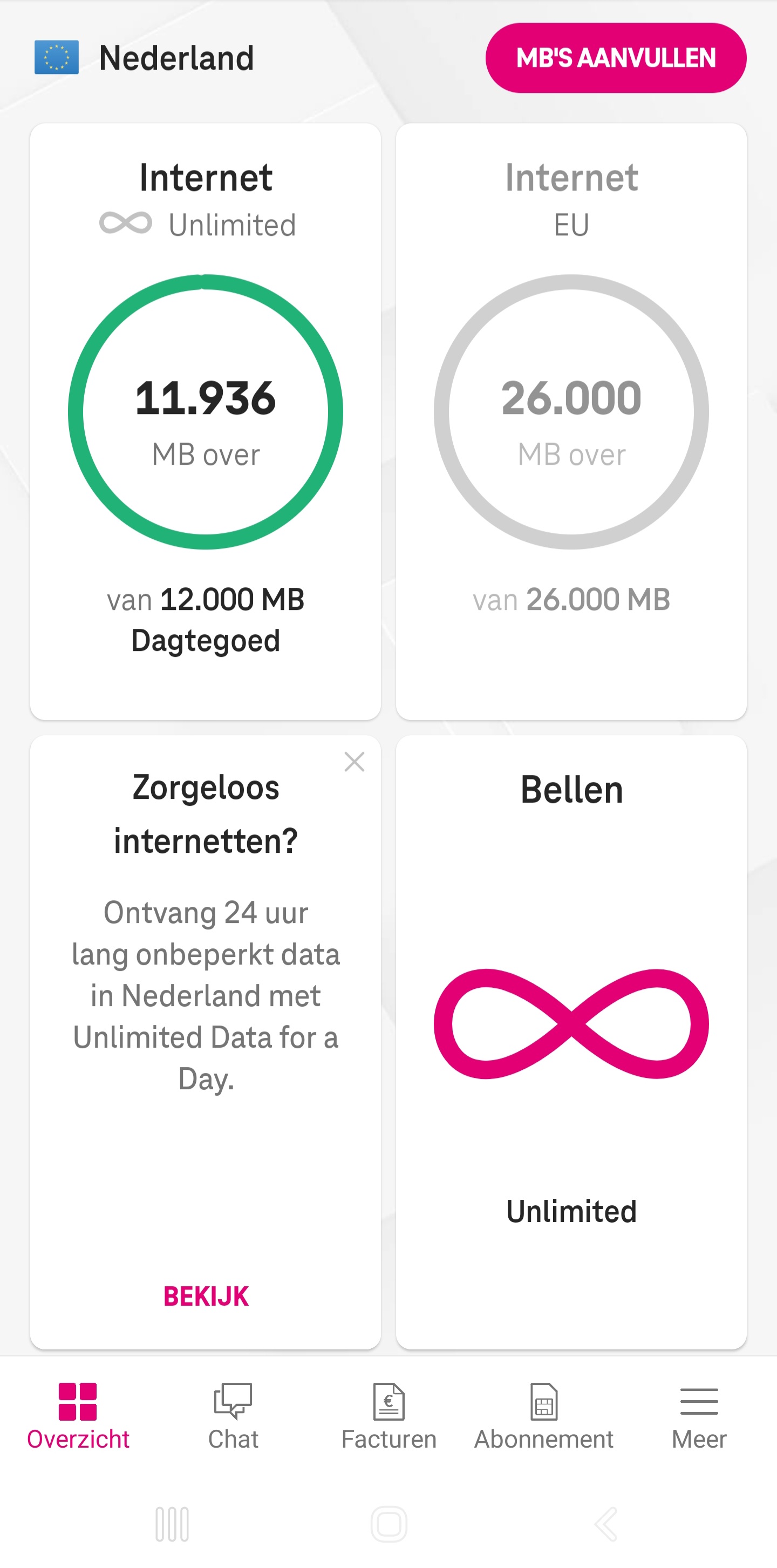Tap the system back button
Screen dimensions: 777x1568
605,1524
